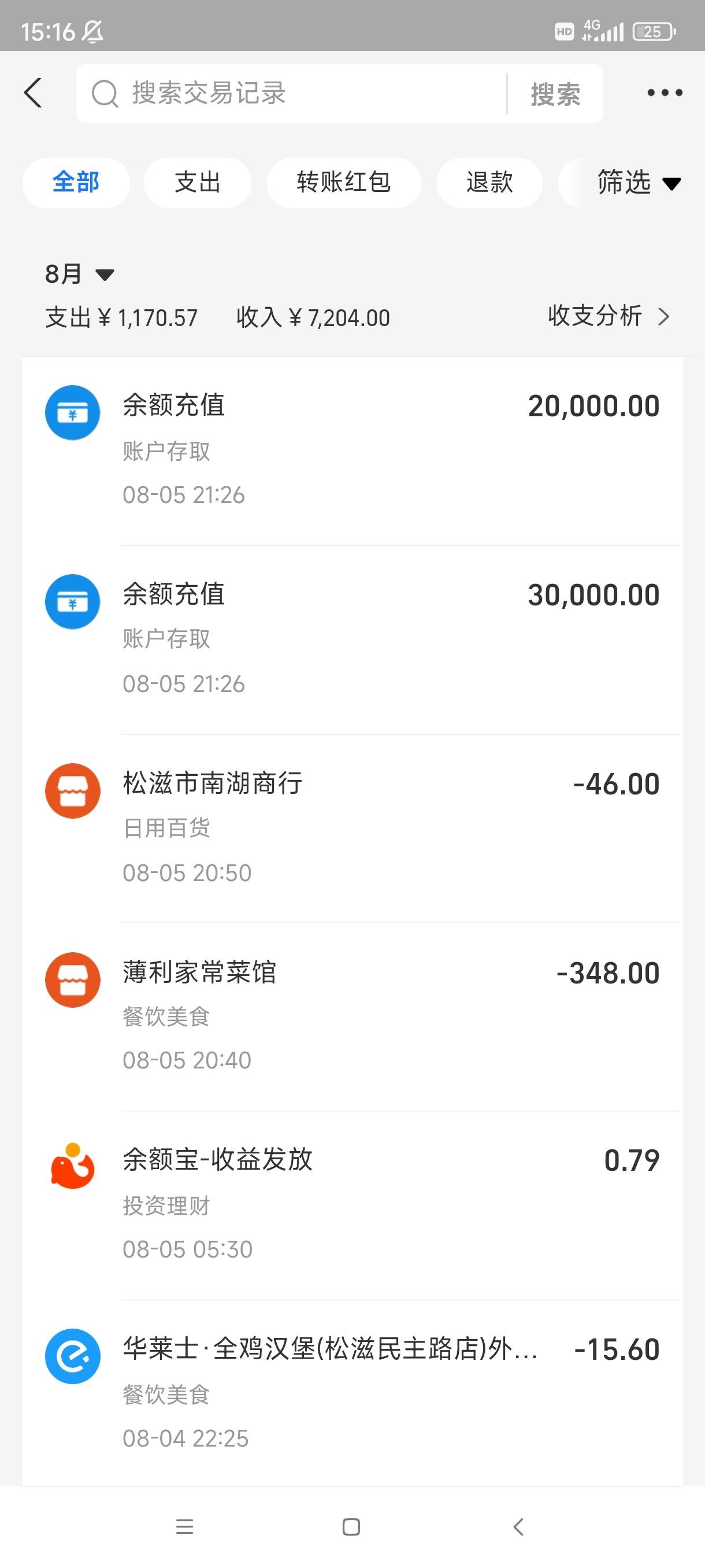
Task: Open the three-dot overflow menu
Action: 664,93
